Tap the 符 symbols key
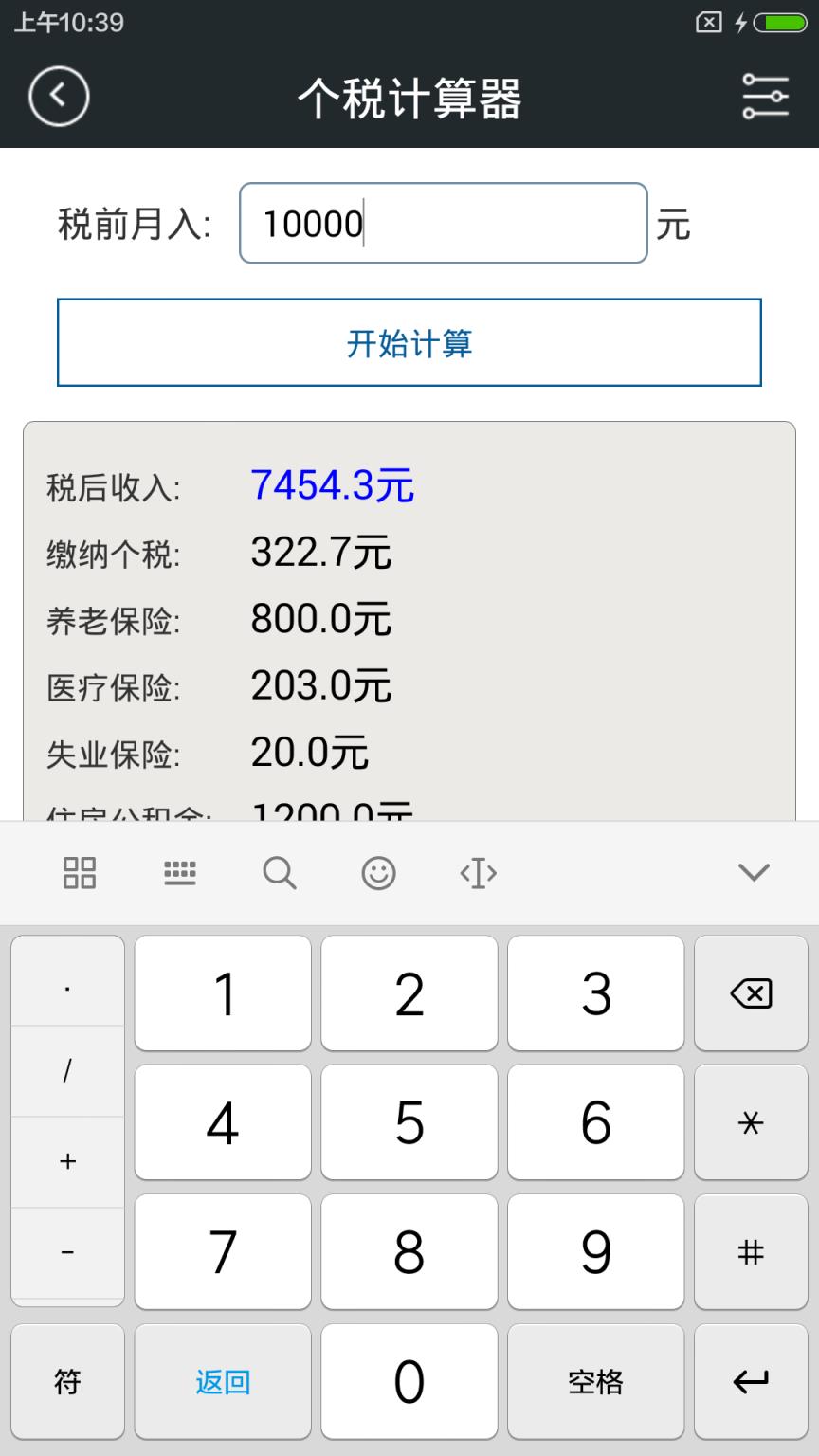 pyautogui.click(x=66, y=1381)
